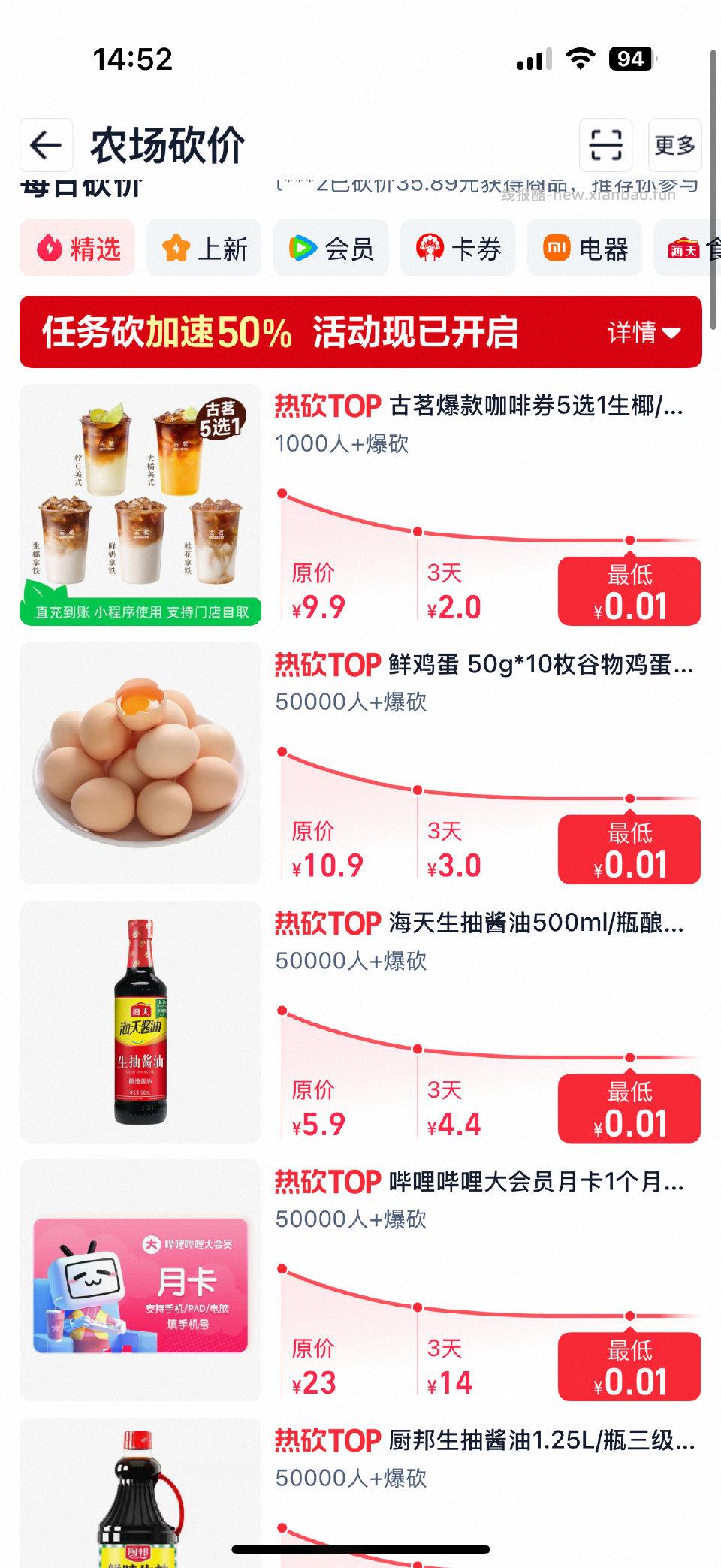Tap the 海天 brand icon on the rightmost chip
721x1568 pixels.
pyautogui.click(x=683, y=249)
